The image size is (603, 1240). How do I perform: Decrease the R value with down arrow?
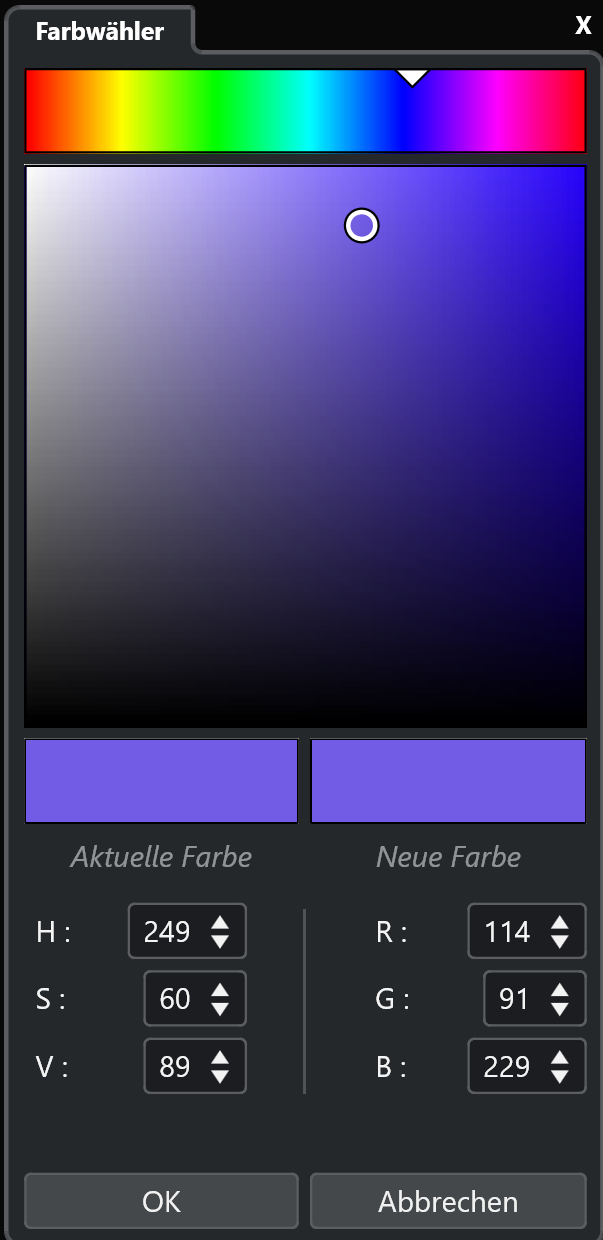coord(560,942)
